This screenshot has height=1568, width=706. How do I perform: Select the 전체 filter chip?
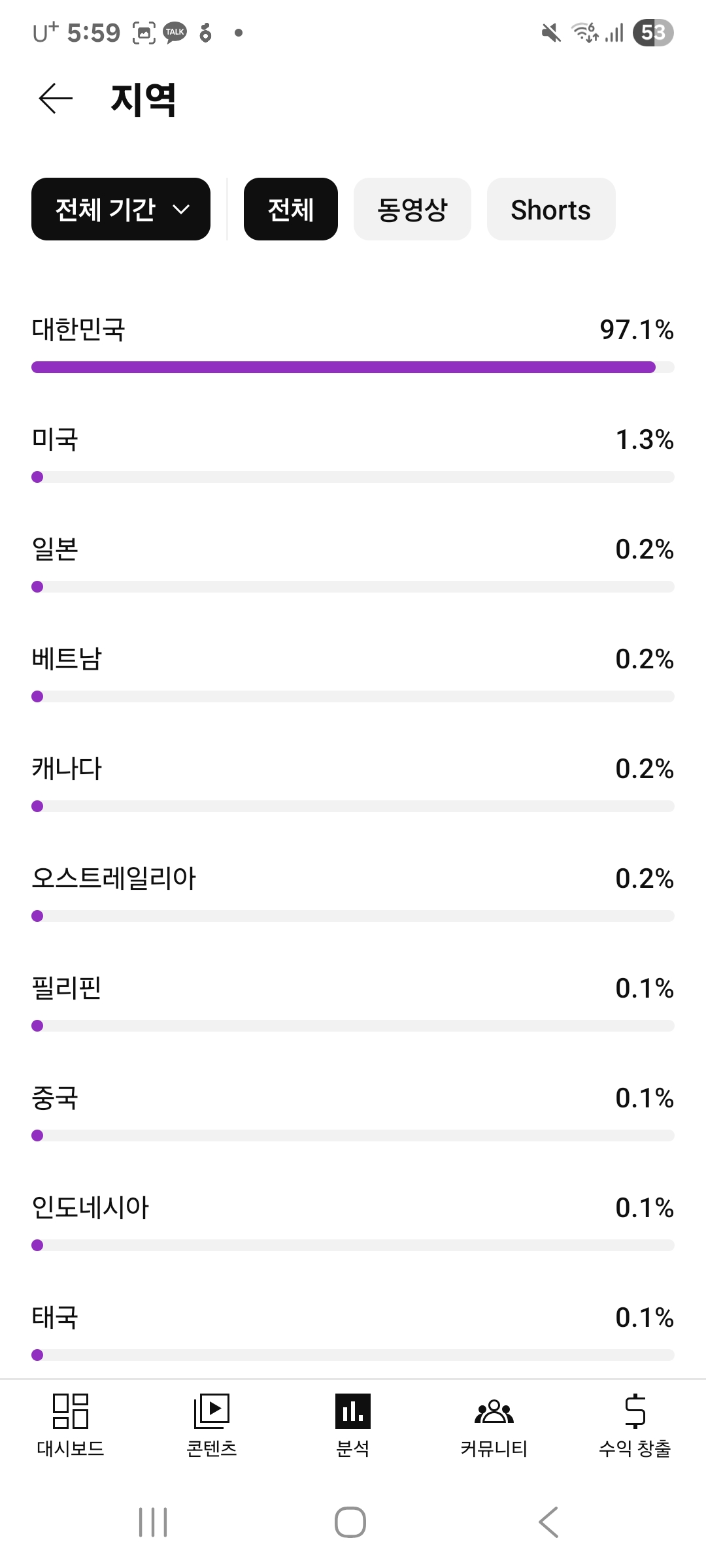pyautogui.click(x=291, y=209)
